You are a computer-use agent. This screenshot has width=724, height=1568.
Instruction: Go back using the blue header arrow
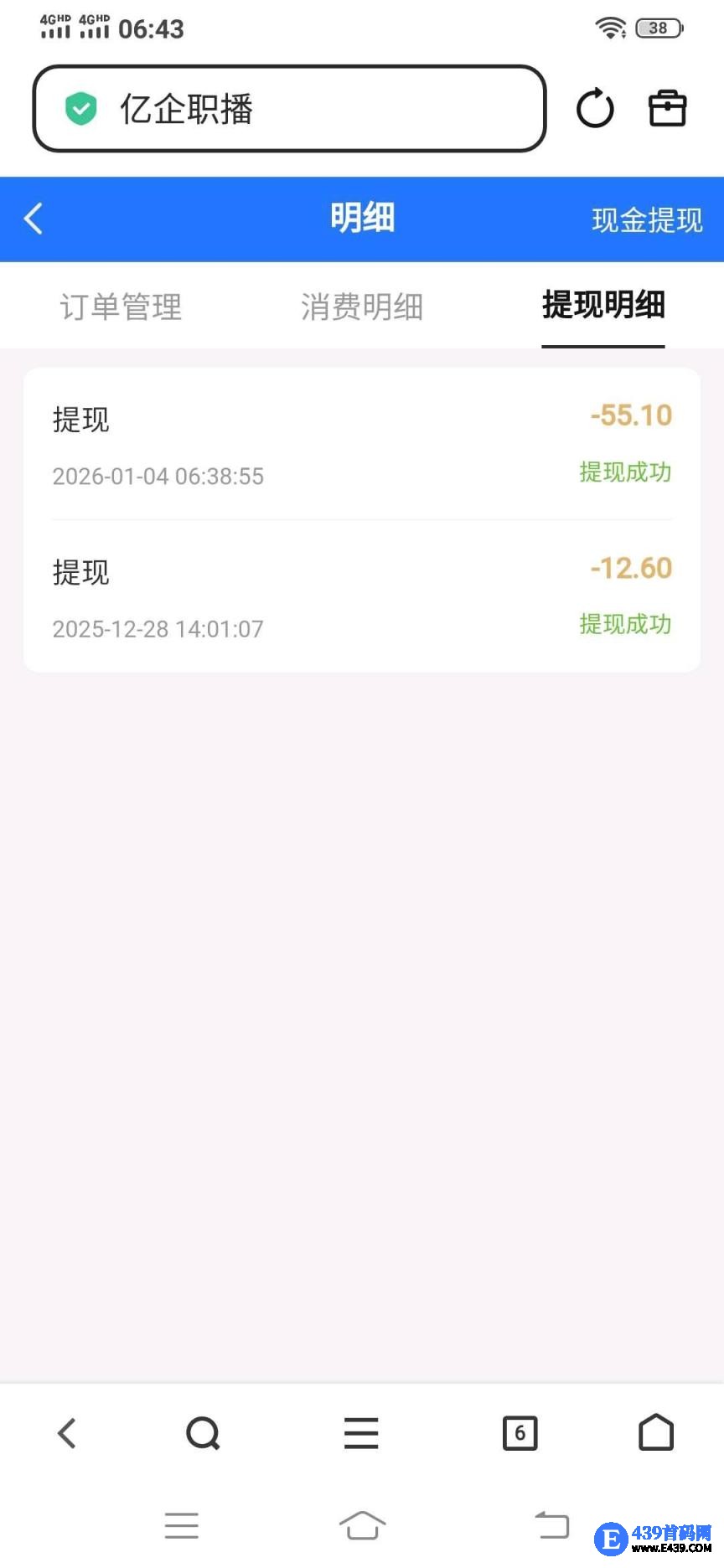click(x=34, y=219)
